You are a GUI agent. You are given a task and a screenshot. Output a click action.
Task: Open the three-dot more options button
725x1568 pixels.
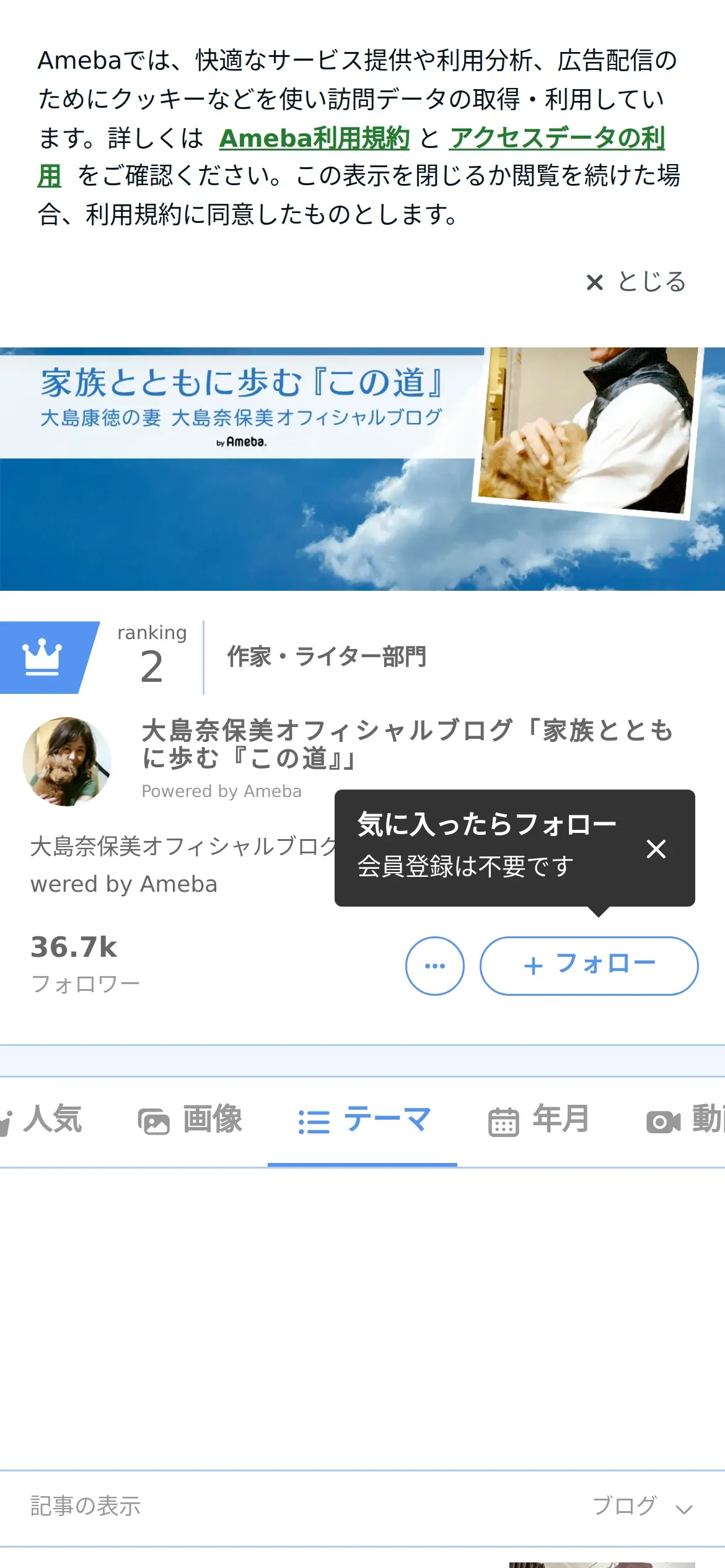click(x=434, y=965)
